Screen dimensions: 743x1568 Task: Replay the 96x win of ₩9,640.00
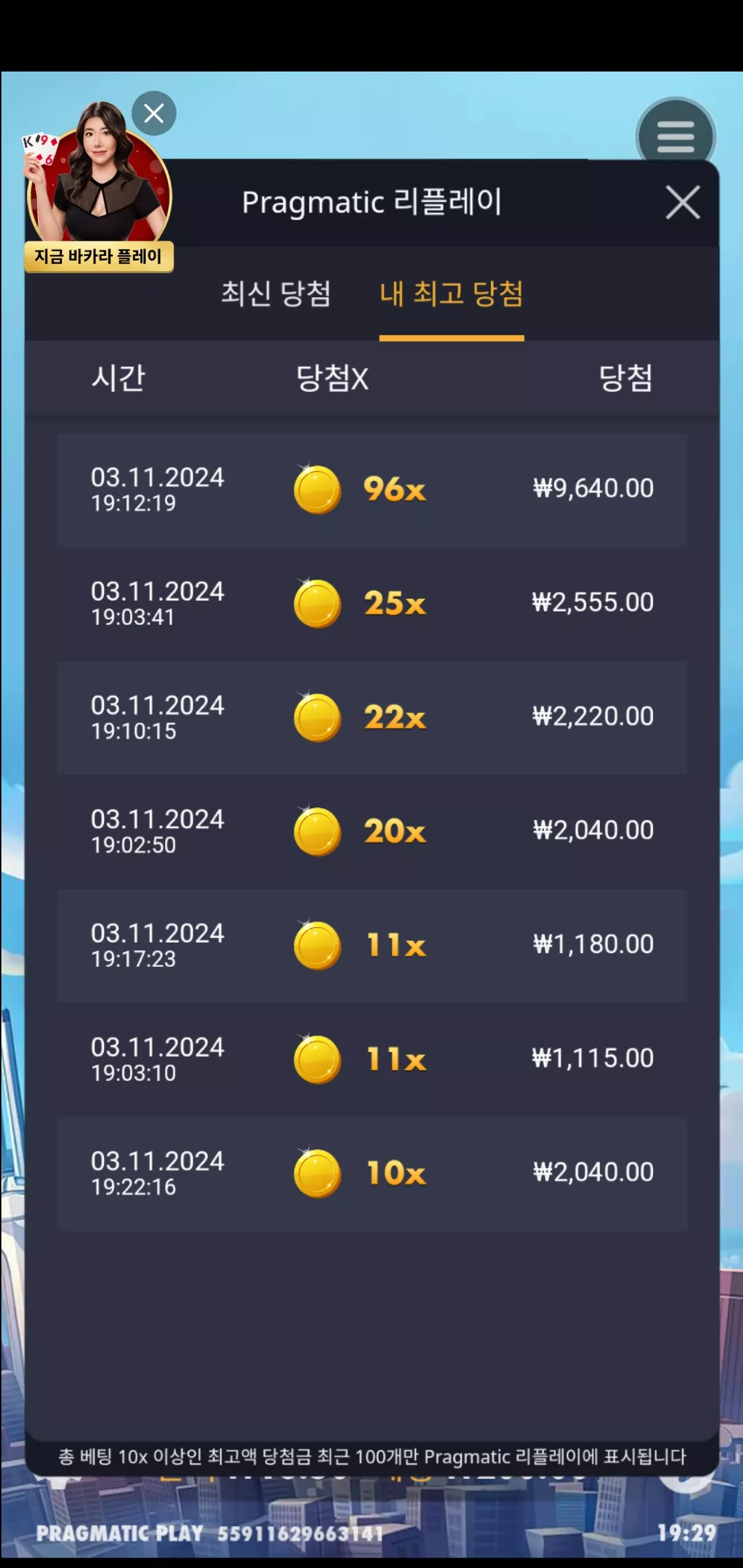point(371,490)
